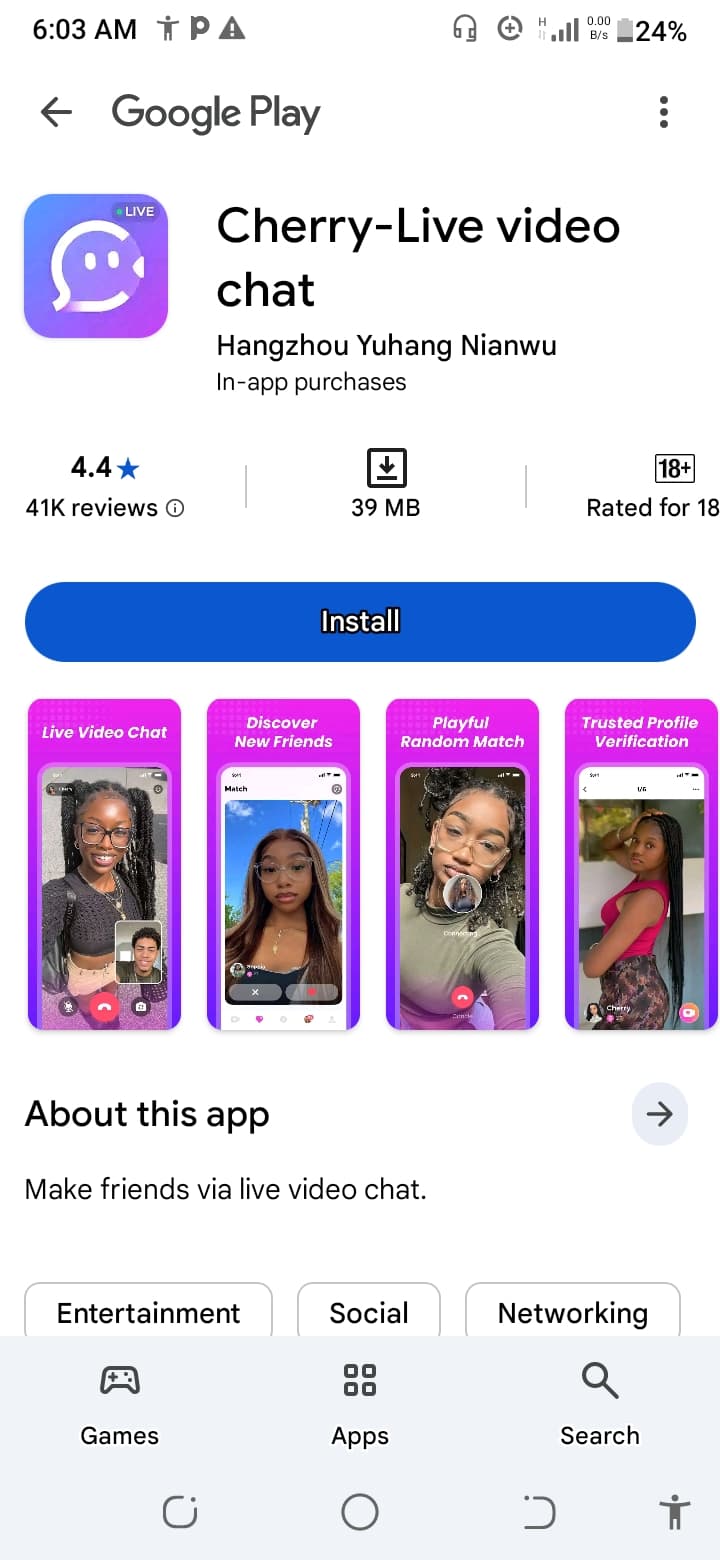Expand About this app with arrow
The image size is (720, 1560).
click(x=659, y=1114)
